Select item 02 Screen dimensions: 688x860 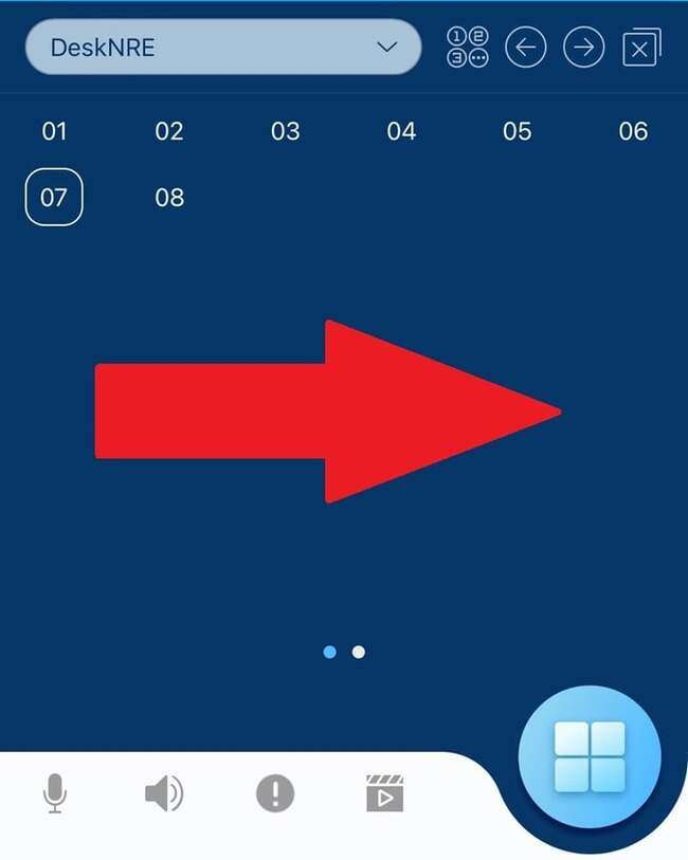point(169,131)
